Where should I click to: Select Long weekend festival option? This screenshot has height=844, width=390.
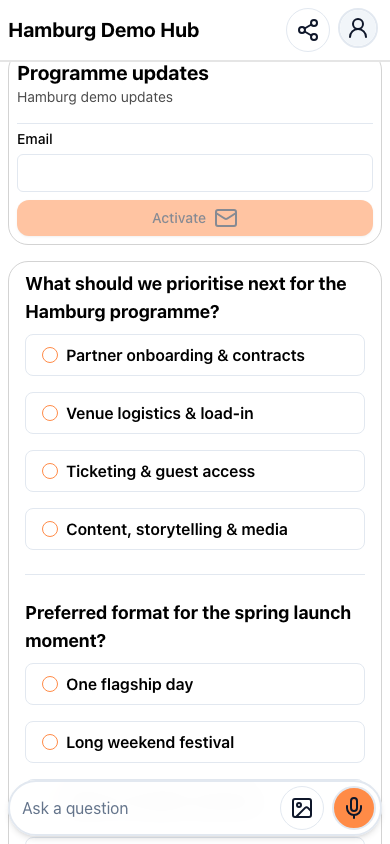(x=195, y=742)
